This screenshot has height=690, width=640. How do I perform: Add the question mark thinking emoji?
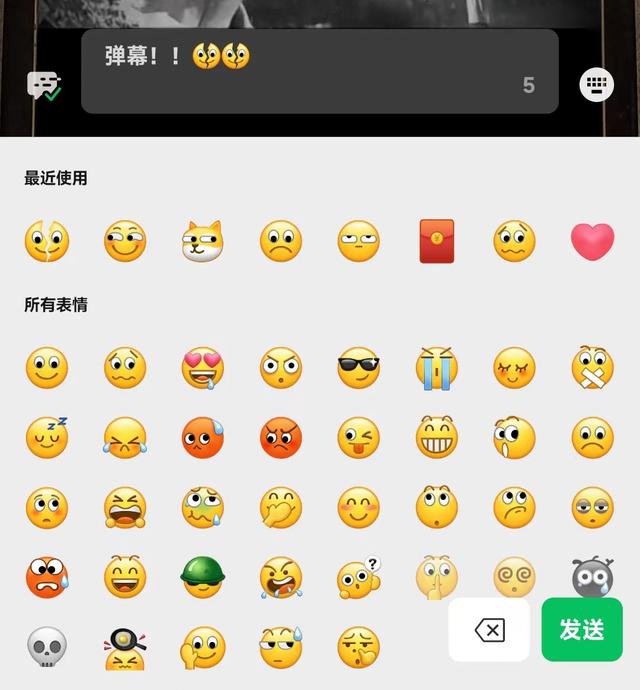pos(358,577)
